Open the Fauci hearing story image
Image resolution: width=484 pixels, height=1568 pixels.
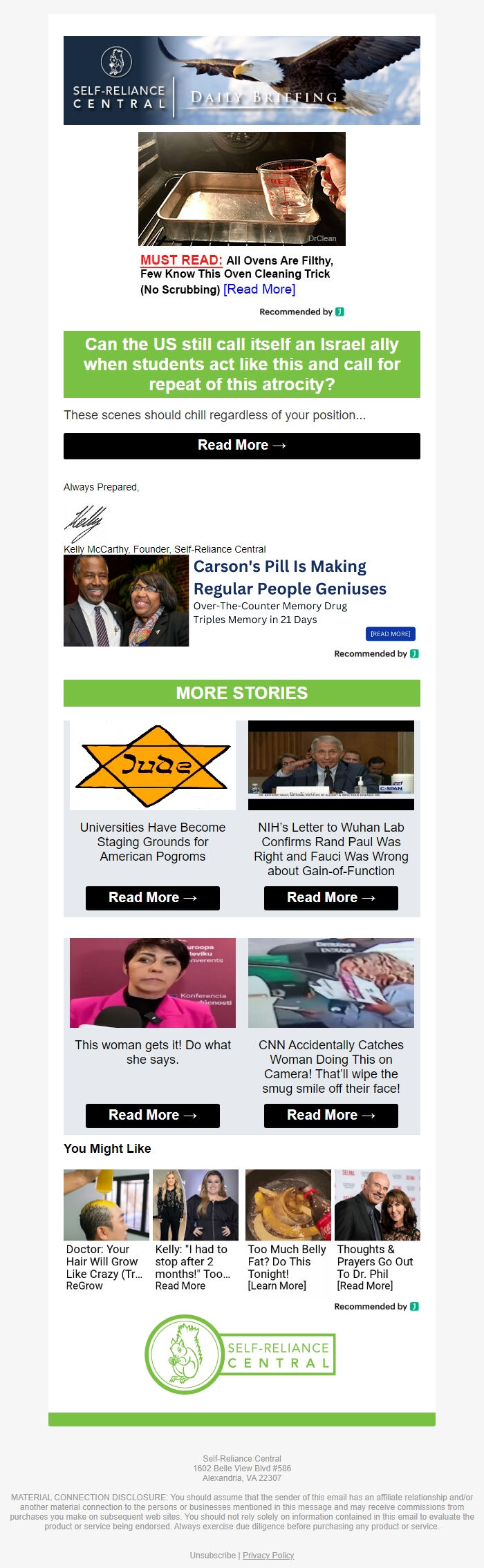(331, 765)
